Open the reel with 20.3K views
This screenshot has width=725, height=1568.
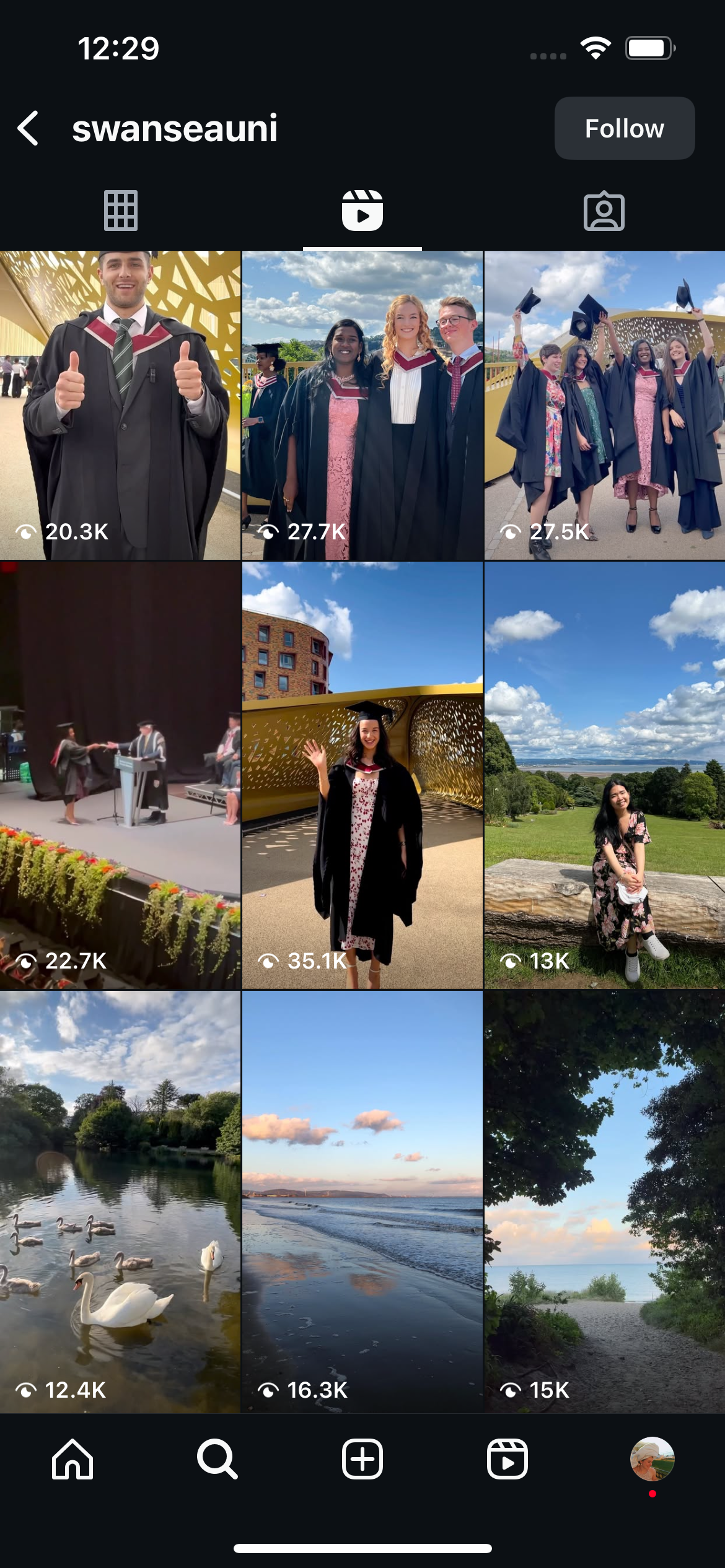click(x=120, y=406)
